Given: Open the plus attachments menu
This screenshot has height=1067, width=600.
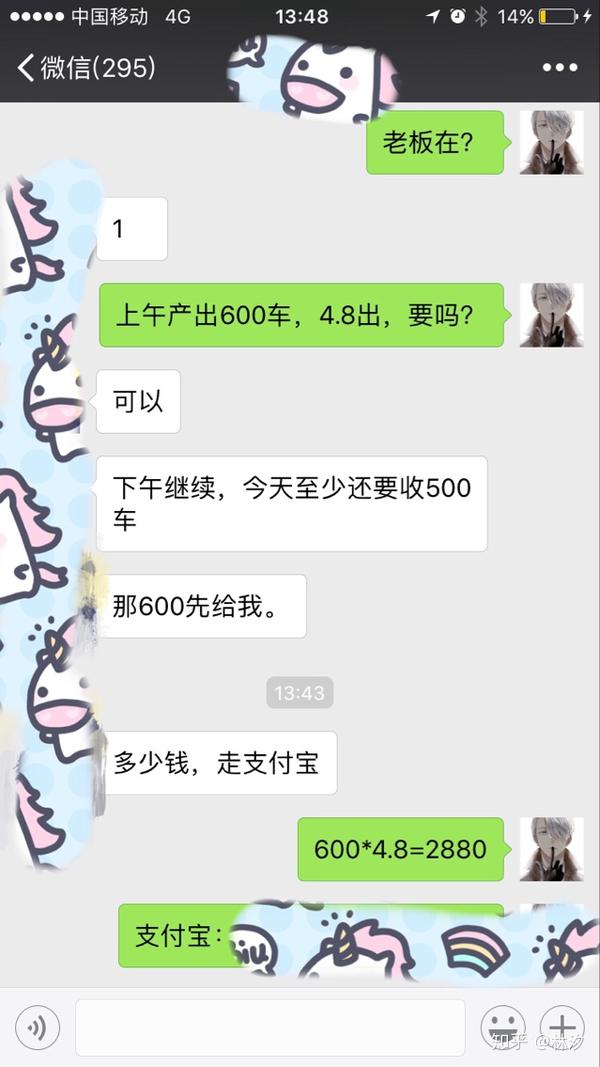Looking at the screenshot, I should (561, 1027).
